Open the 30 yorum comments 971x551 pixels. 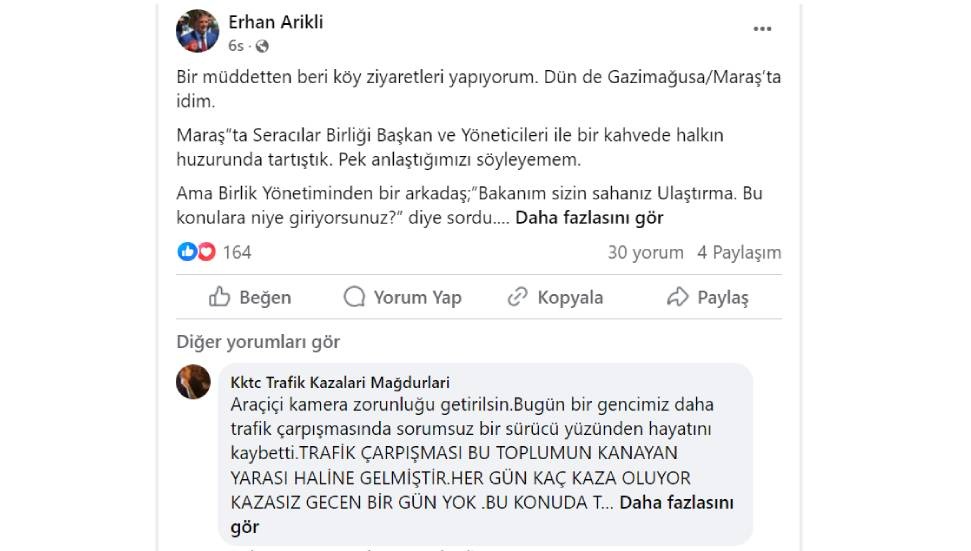tap(645, 253)
